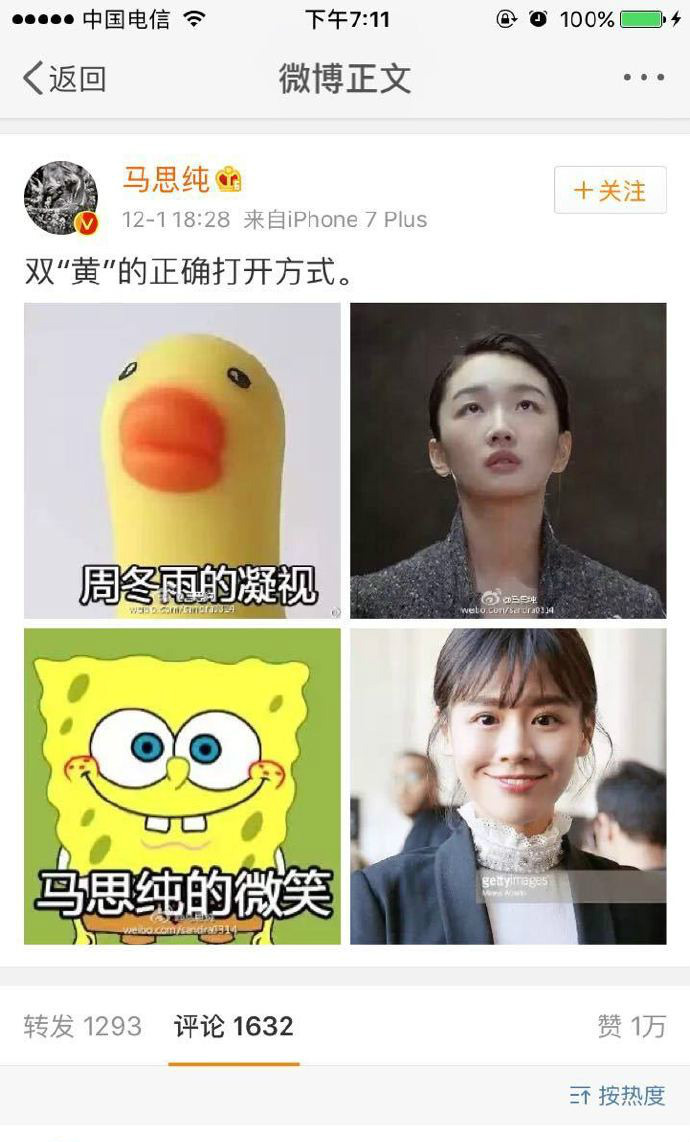This screenshot has height=1142, width=690.
Task: Go back using the 返回 button
Action: click(65, 78)
